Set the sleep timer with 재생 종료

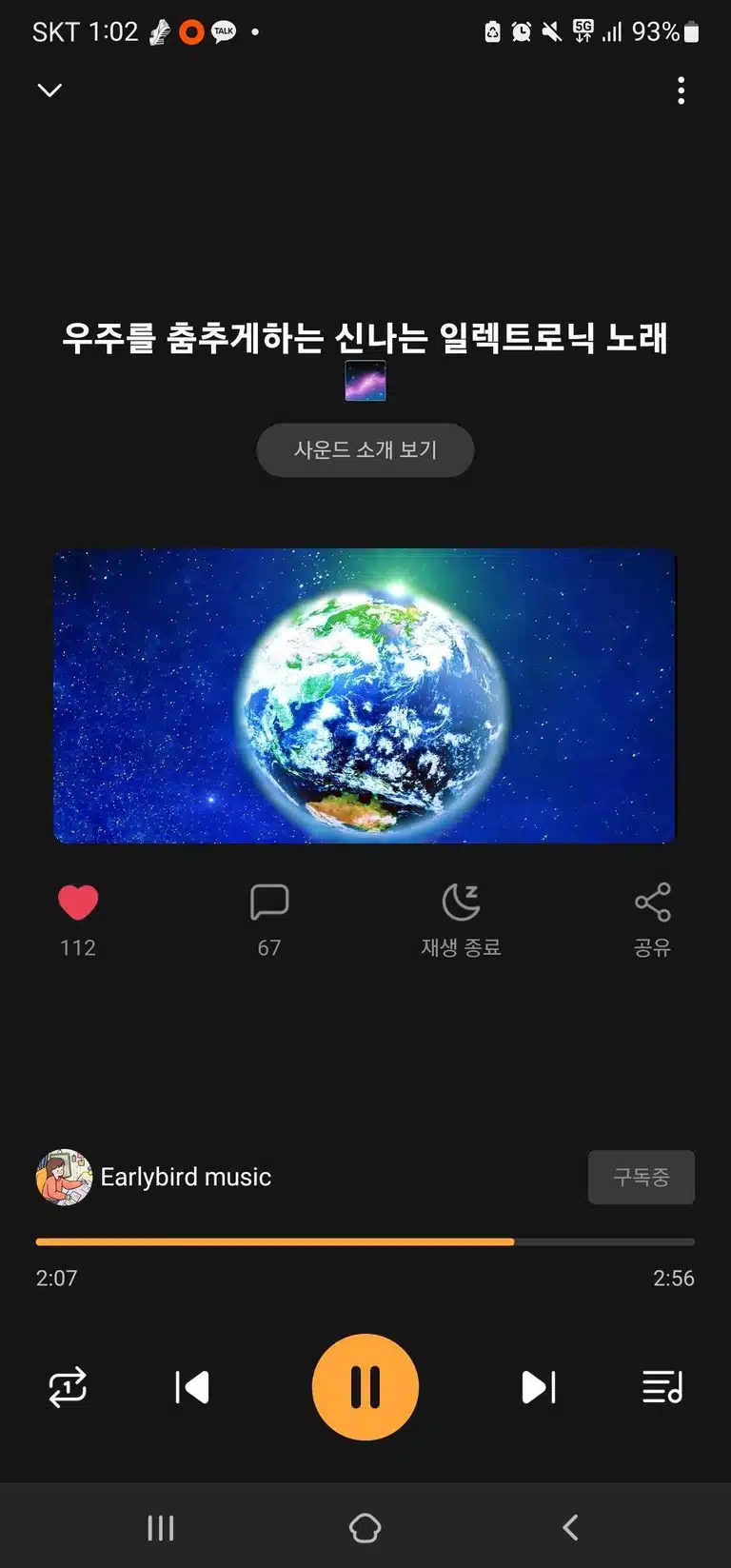[x=461, y=920]
